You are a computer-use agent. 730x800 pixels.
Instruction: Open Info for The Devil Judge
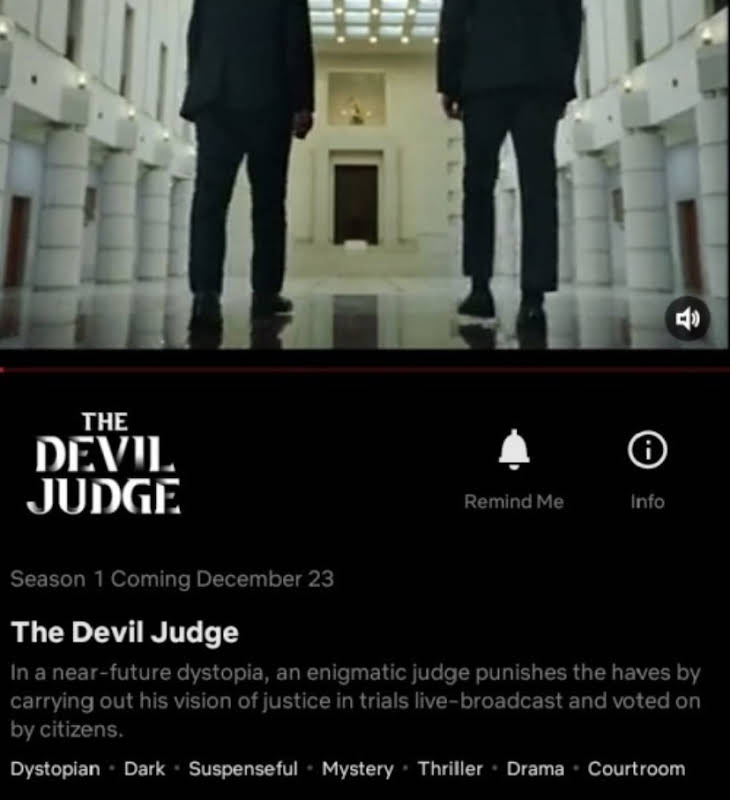tap(647, 453)
